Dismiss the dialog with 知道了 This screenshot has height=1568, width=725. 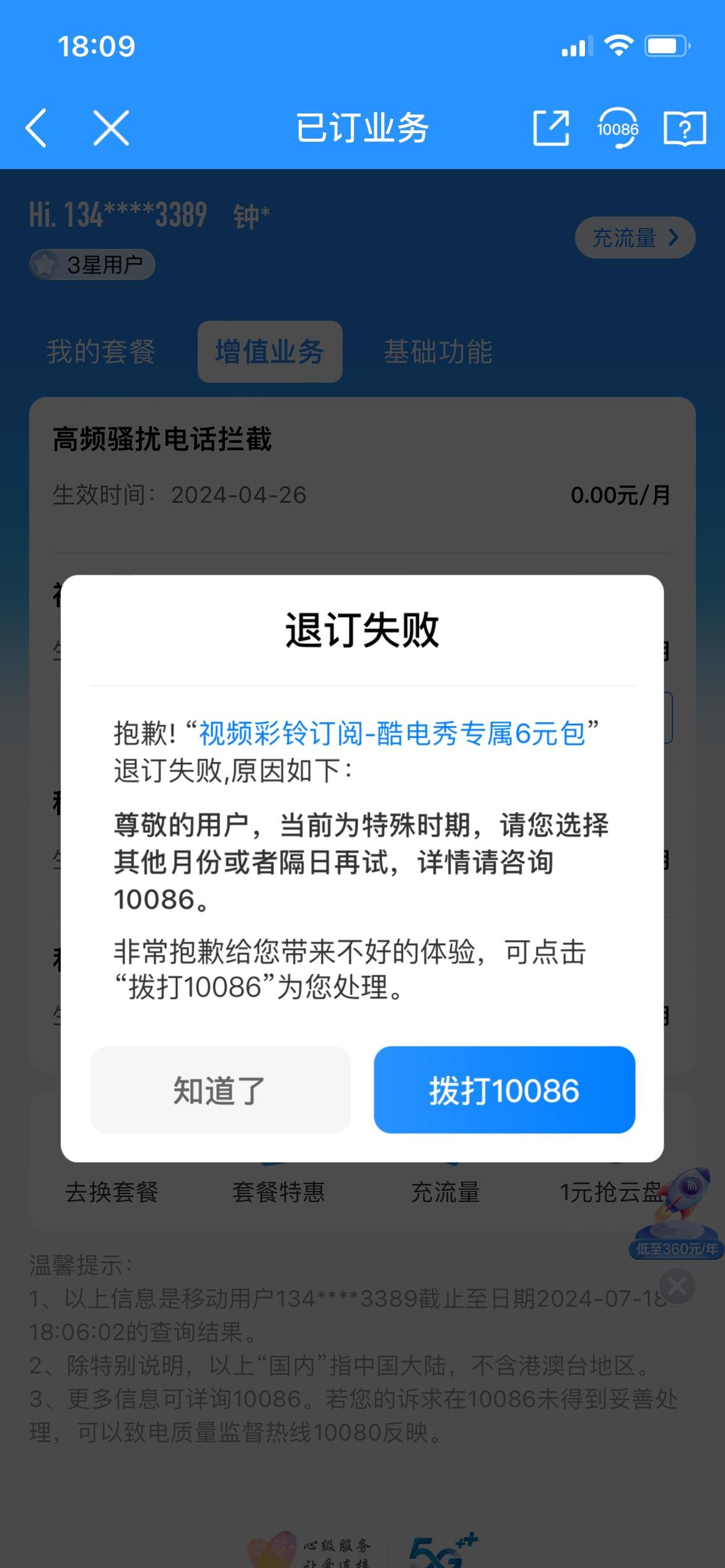pos(220,1090)
